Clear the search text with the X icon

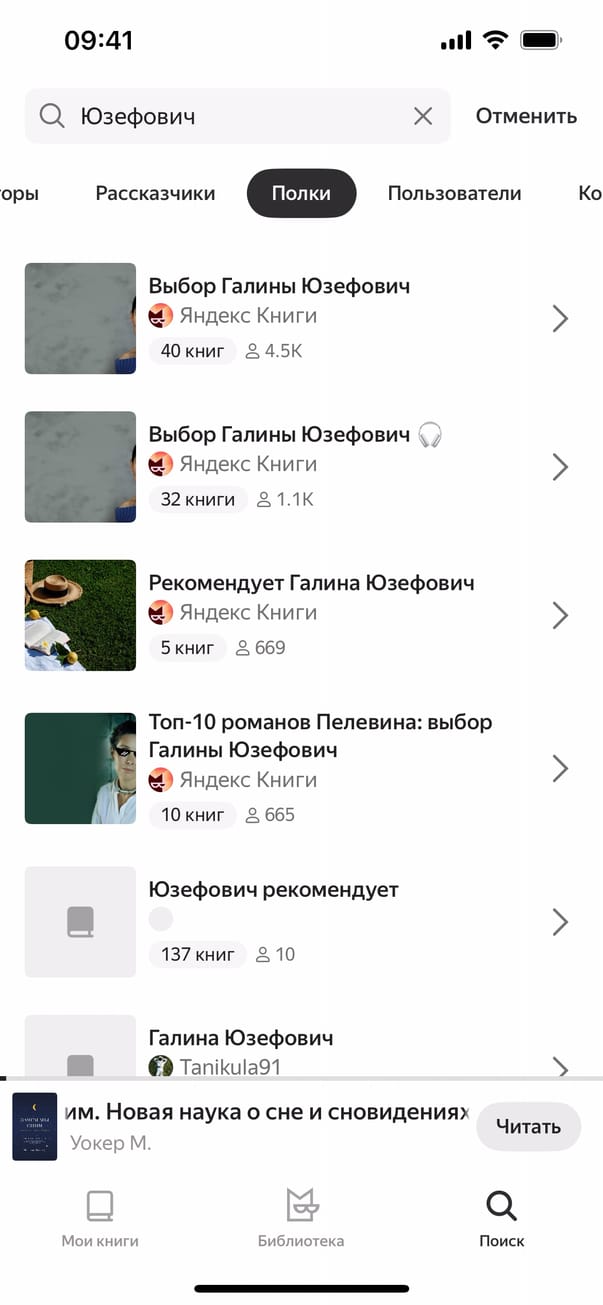coord(423,117)
